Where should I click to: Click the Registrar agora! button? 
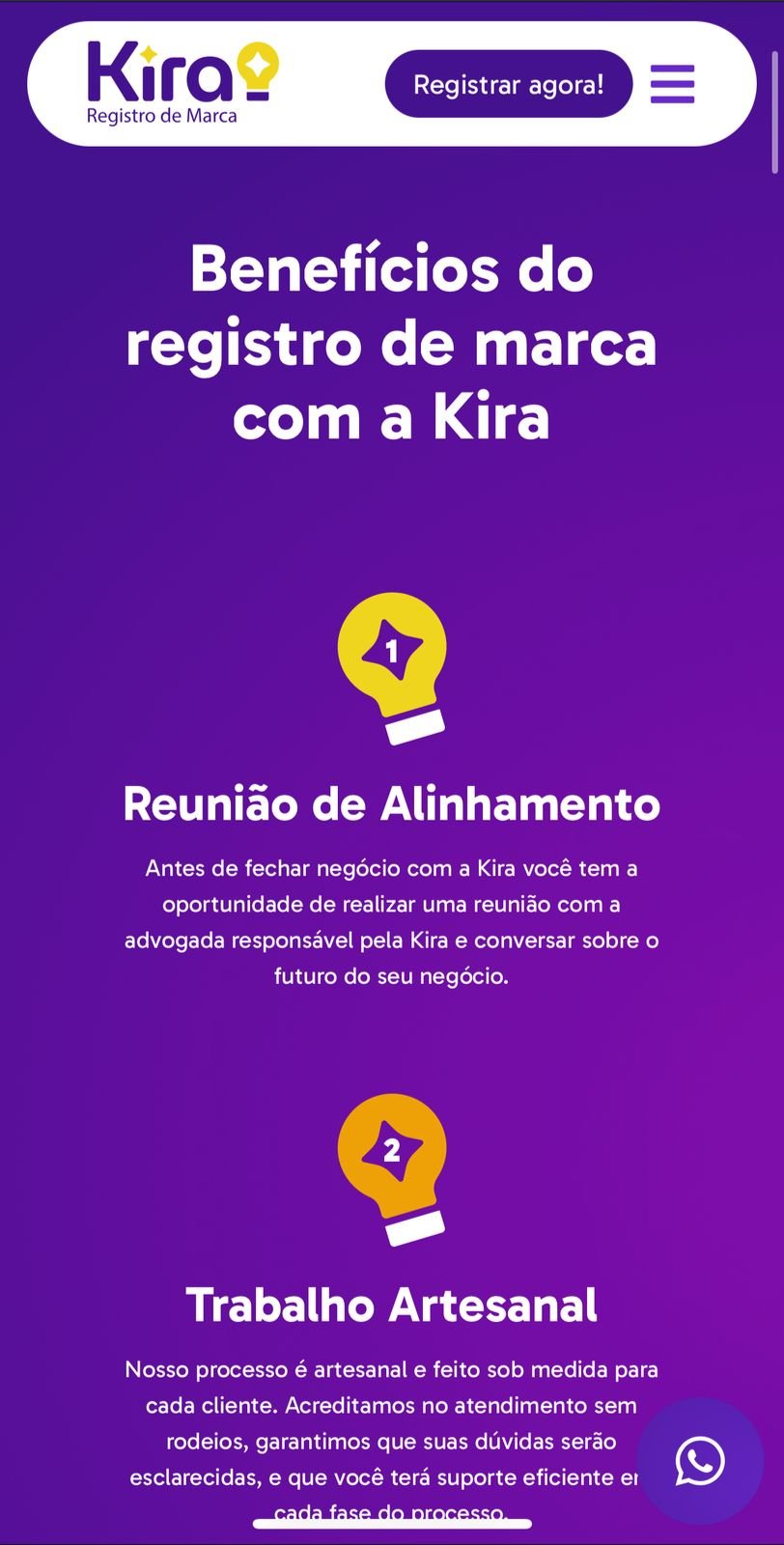tap(509, 84)
